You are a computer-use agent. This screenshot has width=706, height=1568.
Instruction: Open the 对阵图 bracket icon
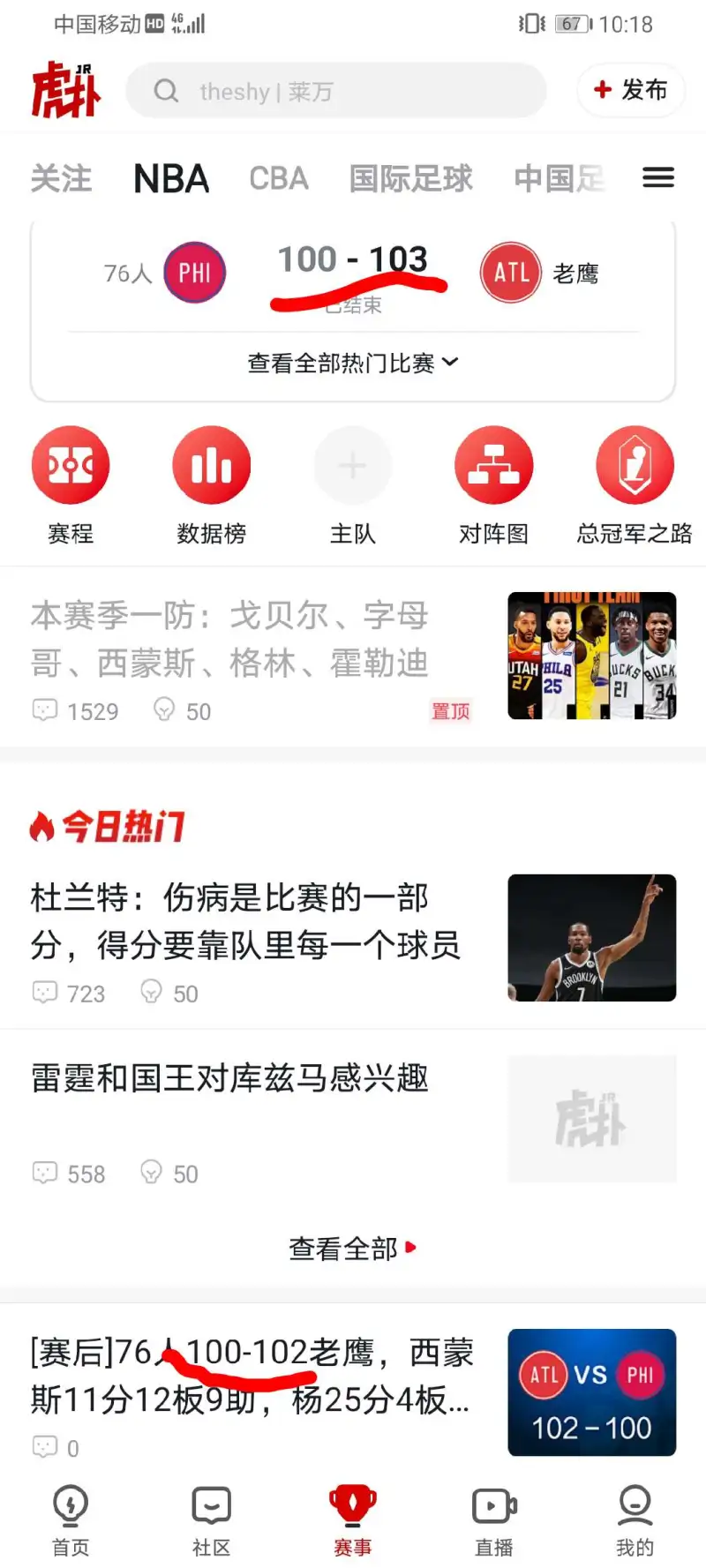[494, 465]
